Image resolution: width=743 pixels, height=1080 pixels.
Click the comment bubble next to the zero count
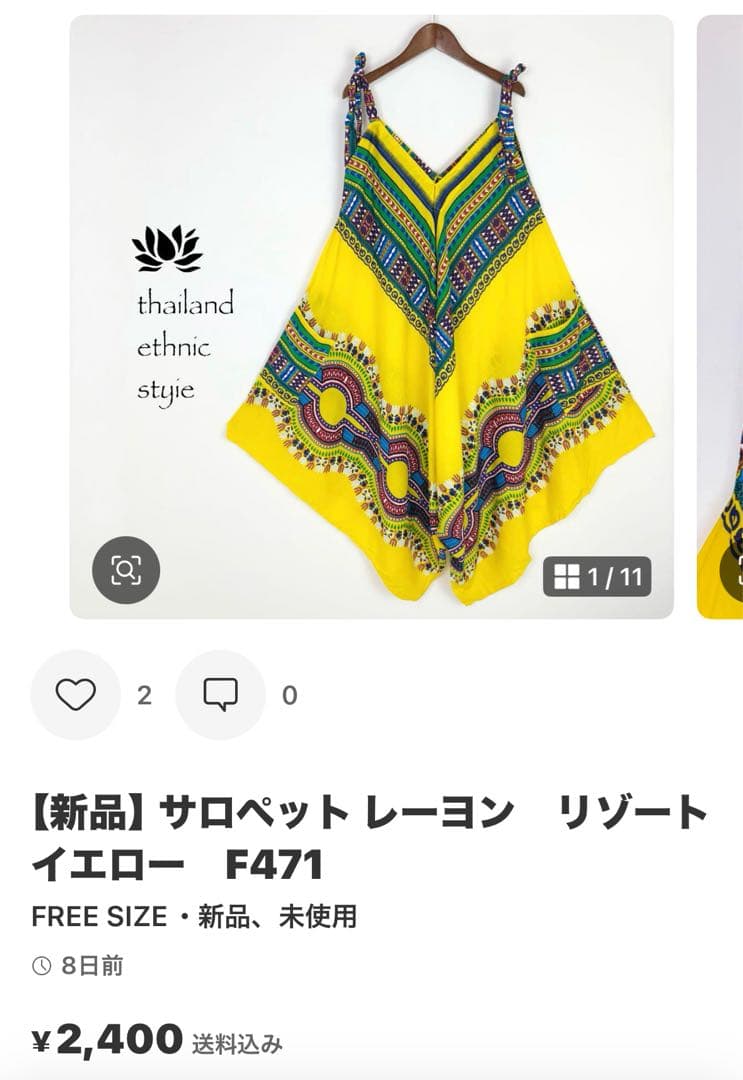click(x=222, y=691)
